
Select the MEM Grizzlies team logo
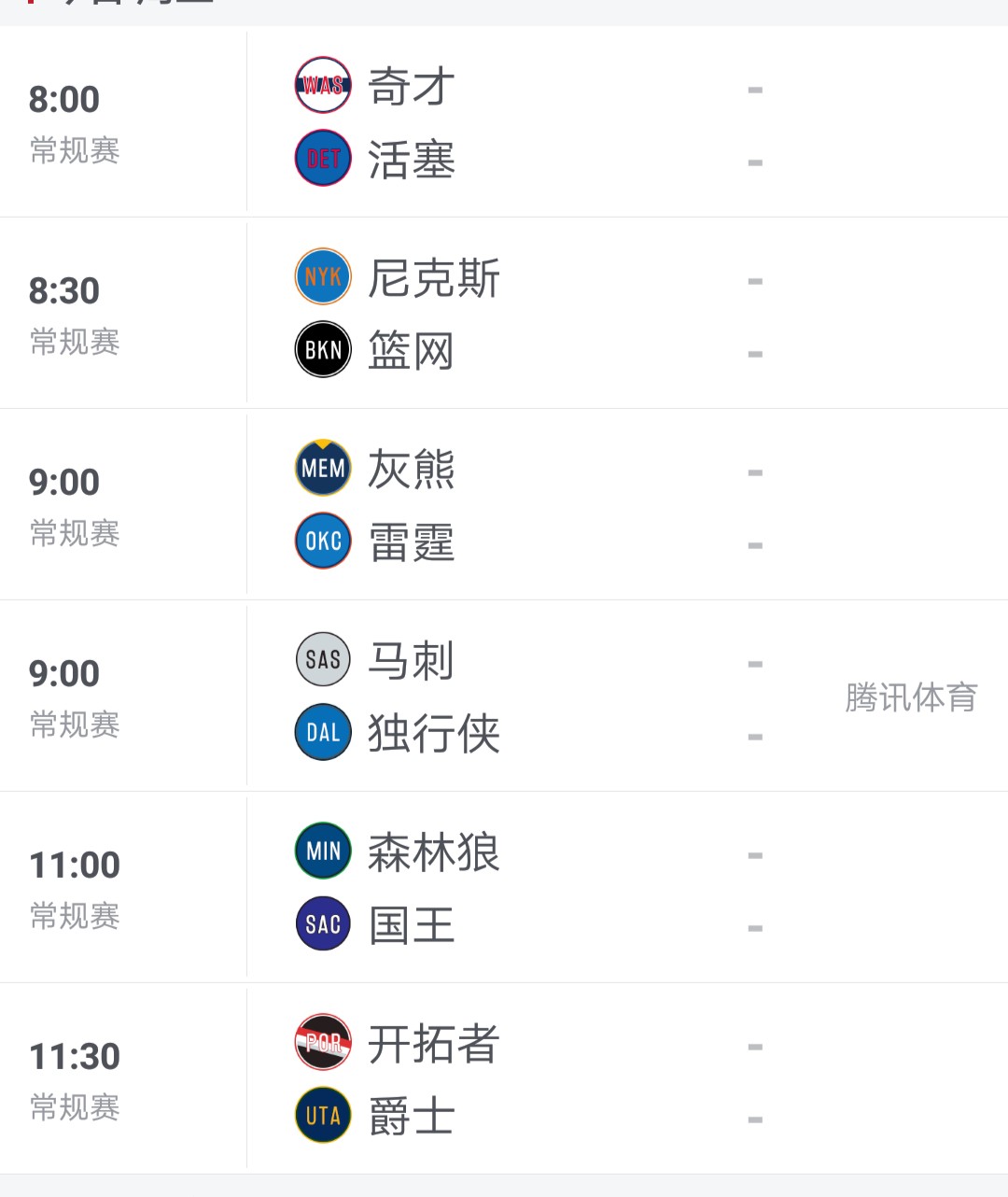[322, 469]
